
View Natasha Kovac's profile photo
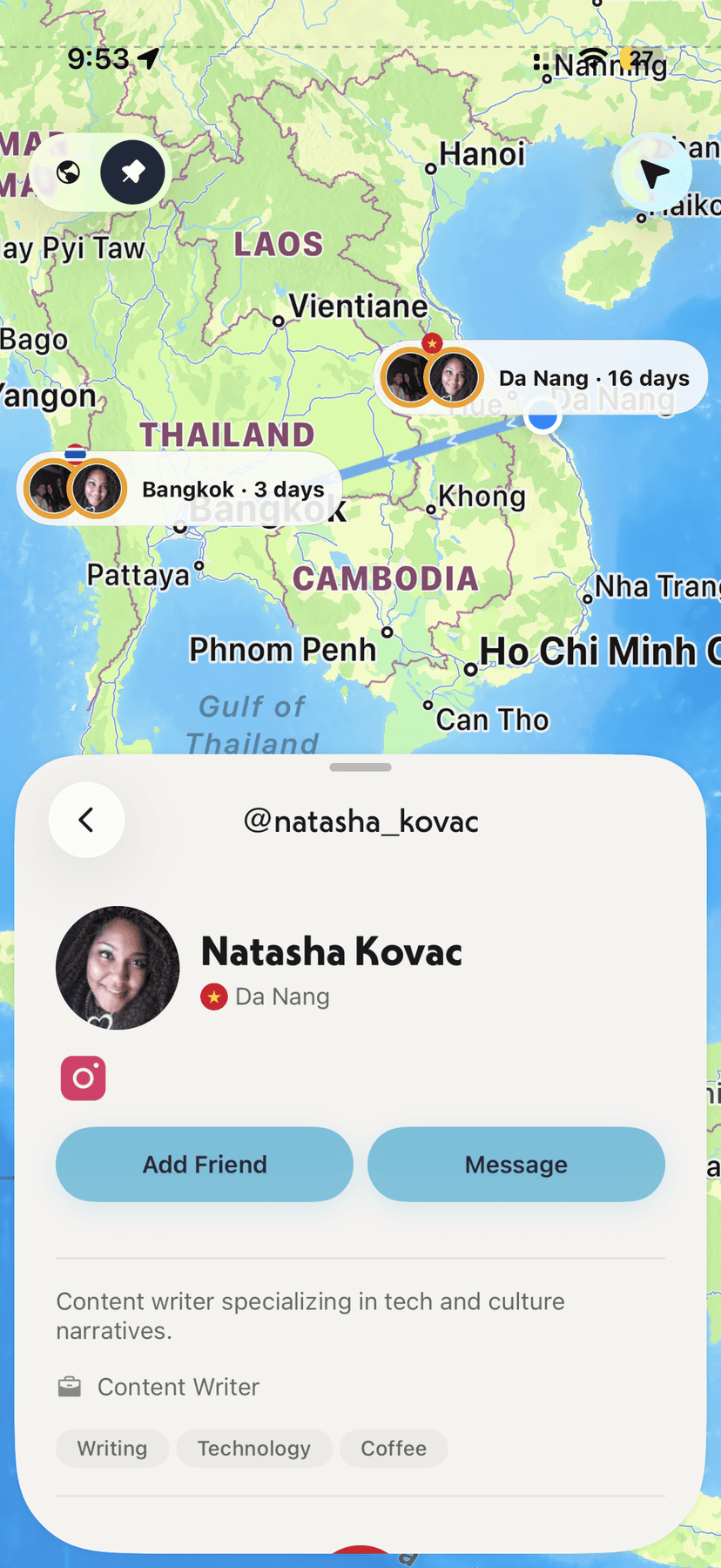pyautogui.click(x=118, y=968)
